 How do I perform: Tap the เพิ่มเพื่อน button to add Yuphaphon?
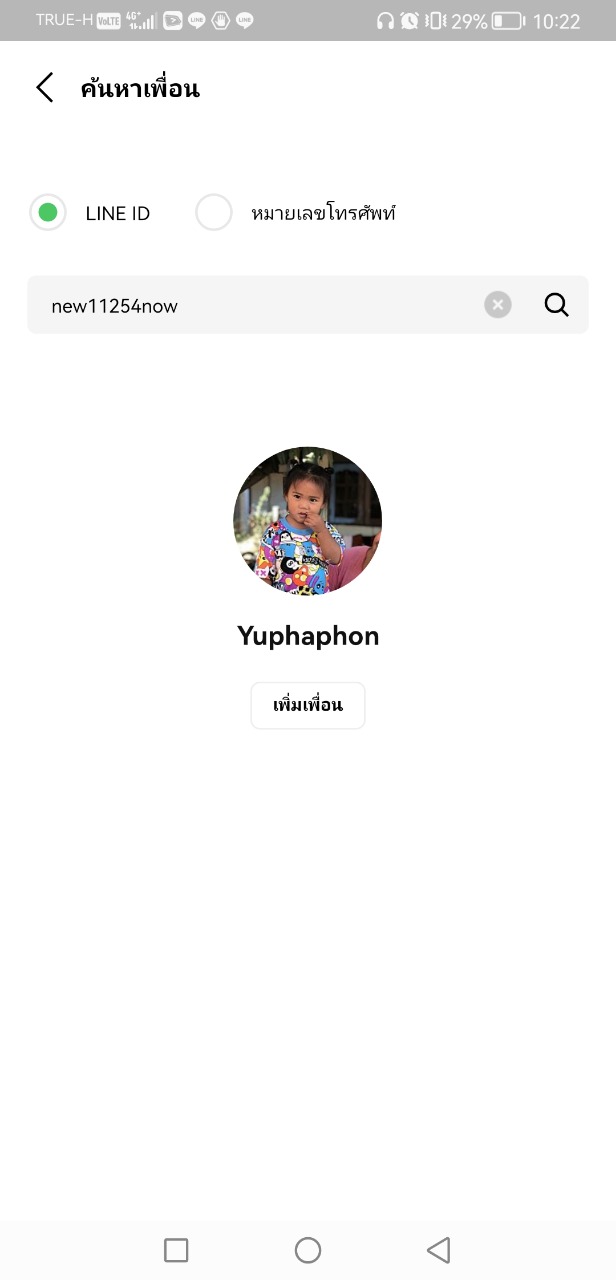pos(308,705)
